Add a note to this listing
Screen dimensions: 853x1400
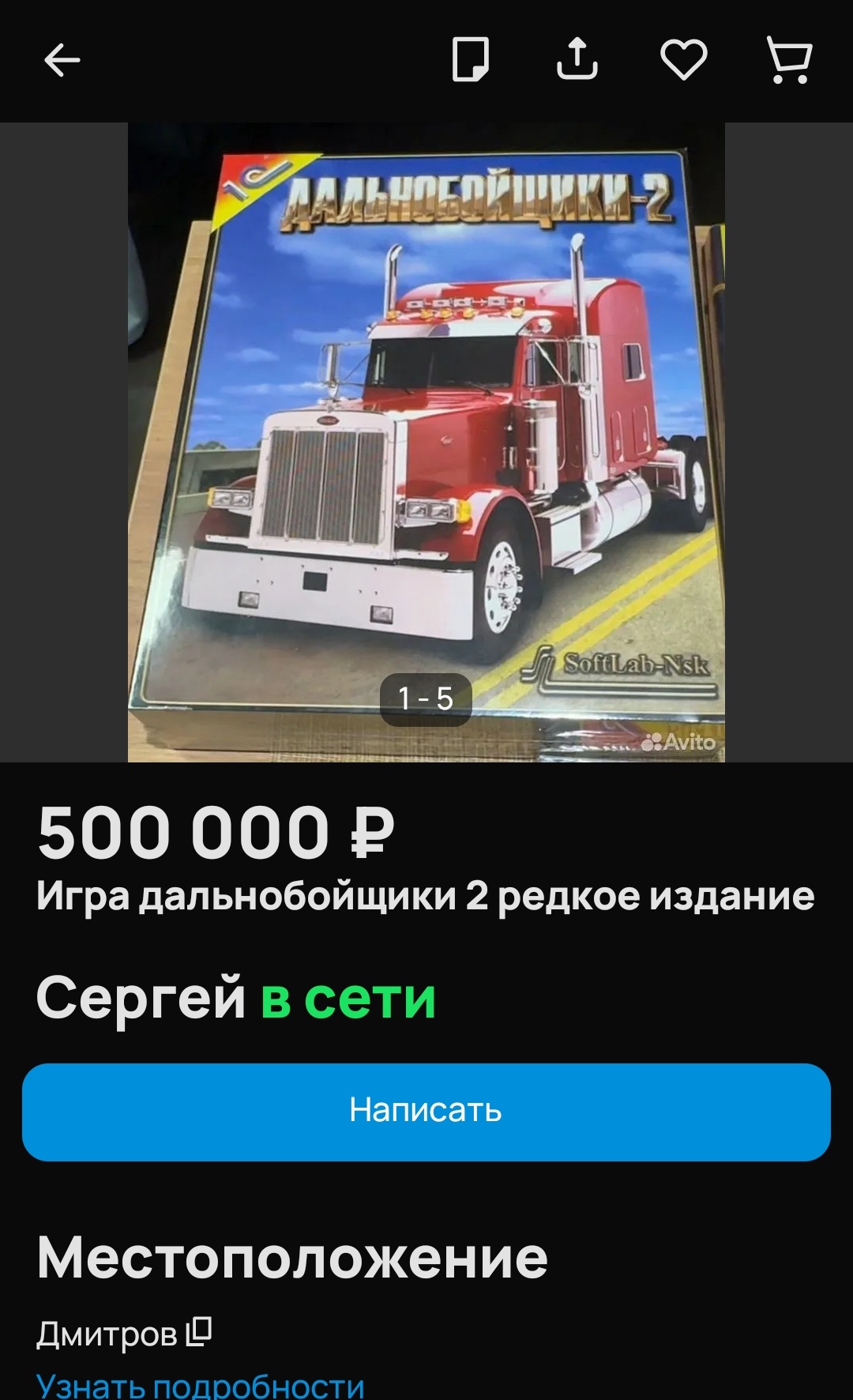(x=470, y=60)
